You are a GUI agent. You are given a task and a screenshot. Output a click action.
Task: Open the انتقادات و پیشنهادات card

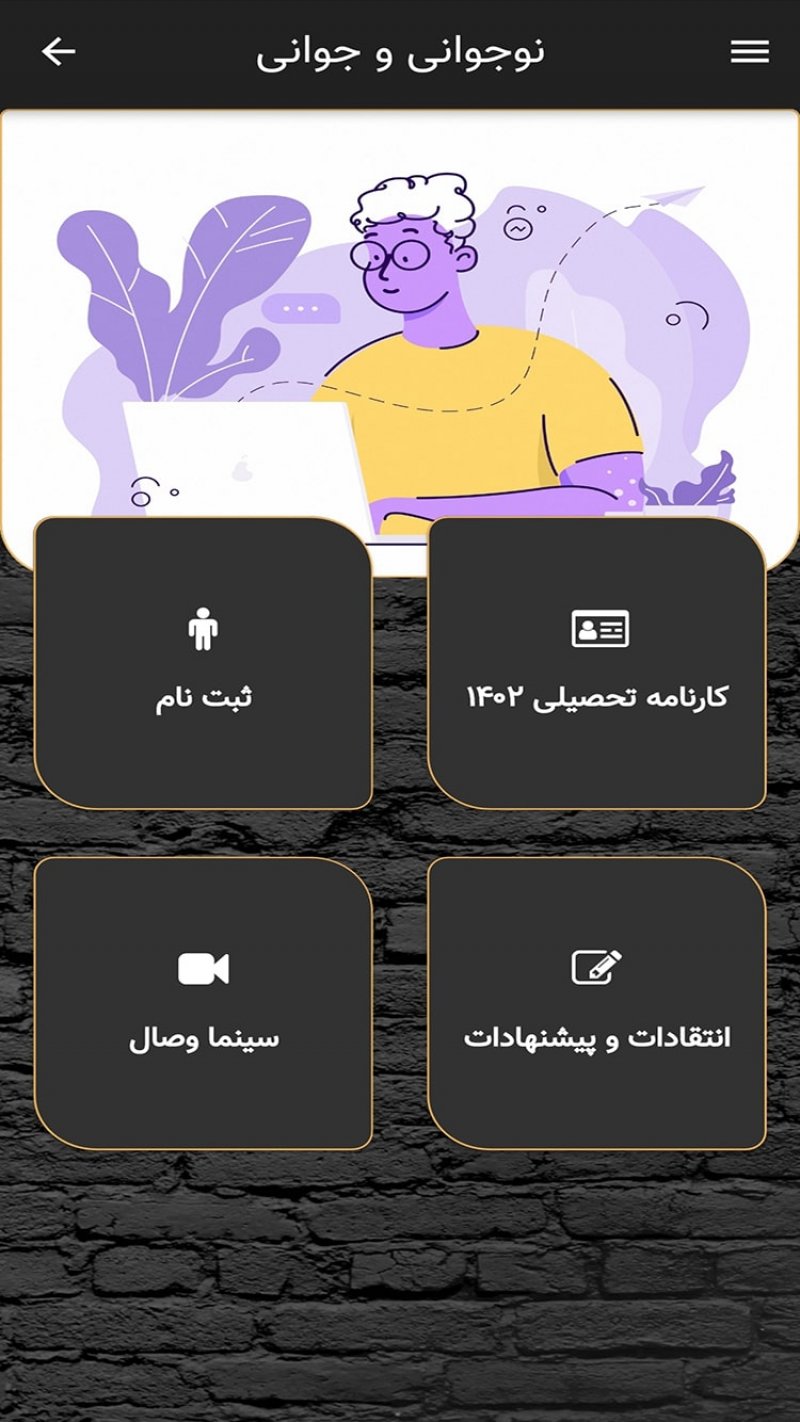tap(597, 1003)
